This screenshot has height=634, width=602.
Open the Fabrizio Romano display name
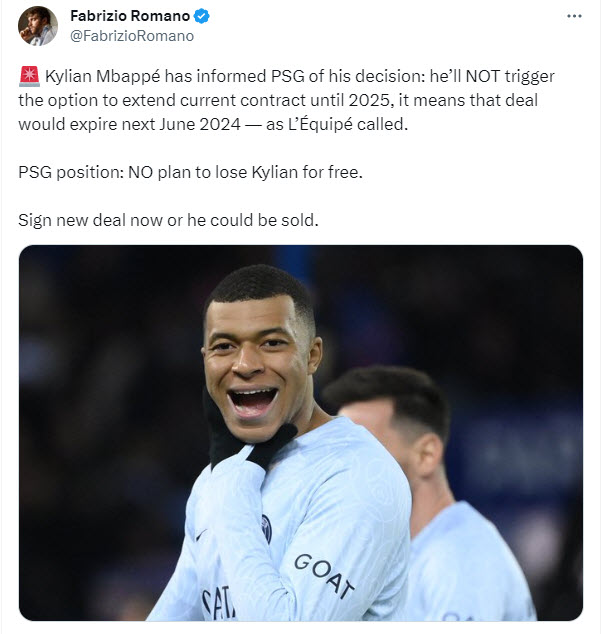[x=130, y=16]
